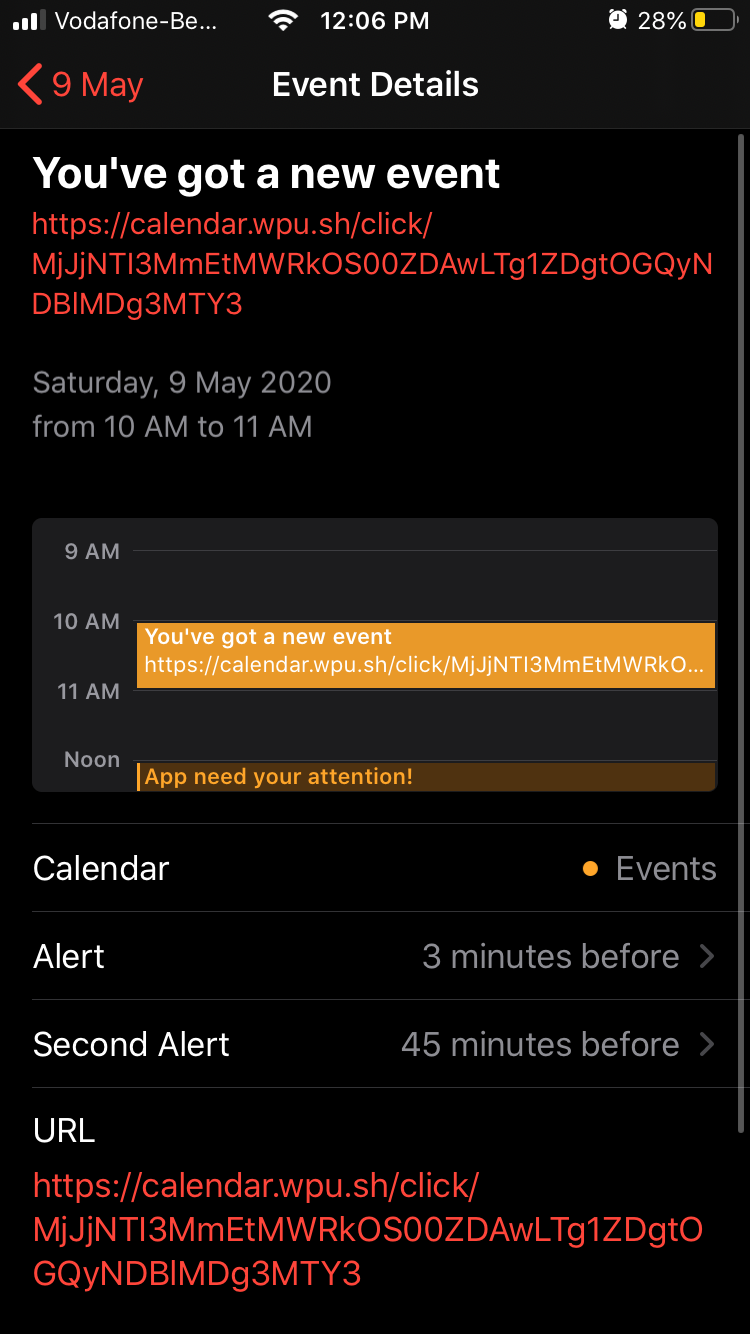Tap the 'App need your attention!' event

[426, 777]
